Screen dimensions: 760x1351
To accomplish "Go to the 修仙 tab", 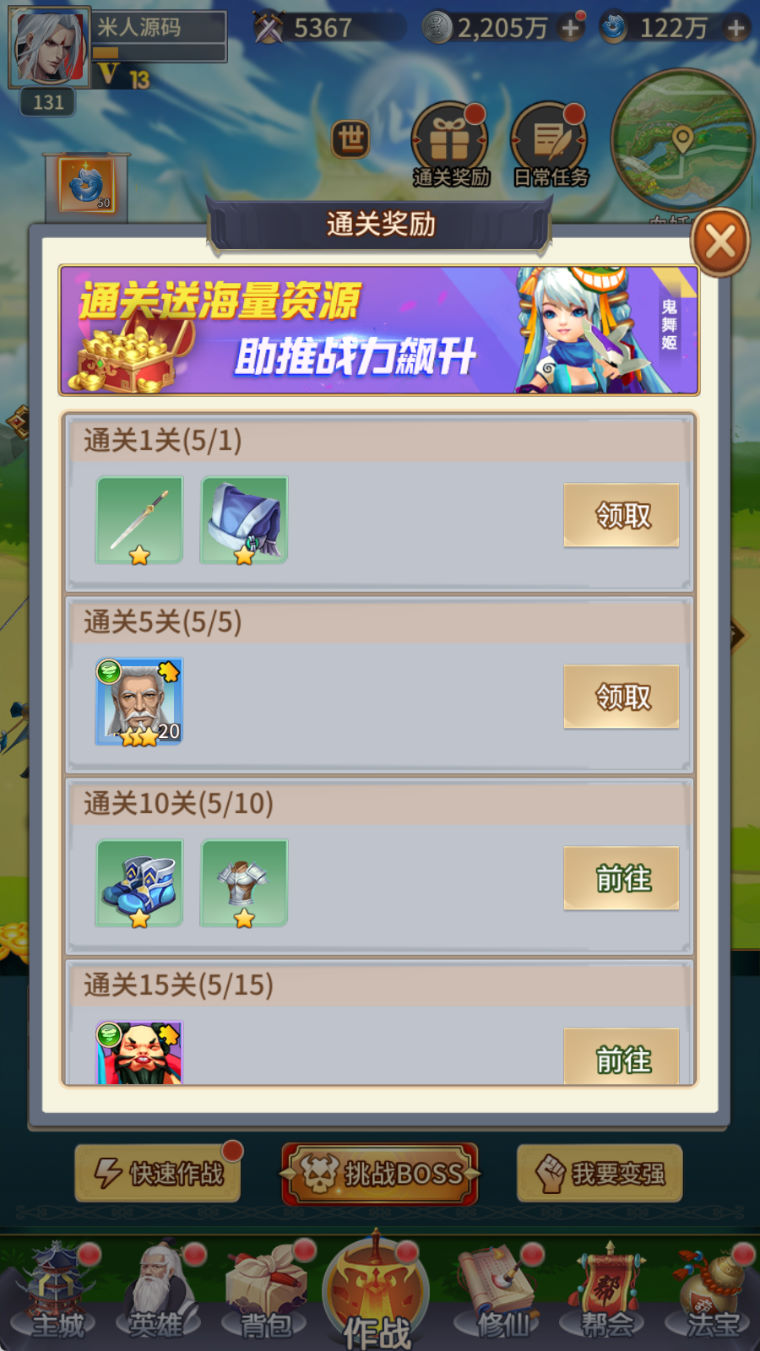I will [x=496, y=1292].
